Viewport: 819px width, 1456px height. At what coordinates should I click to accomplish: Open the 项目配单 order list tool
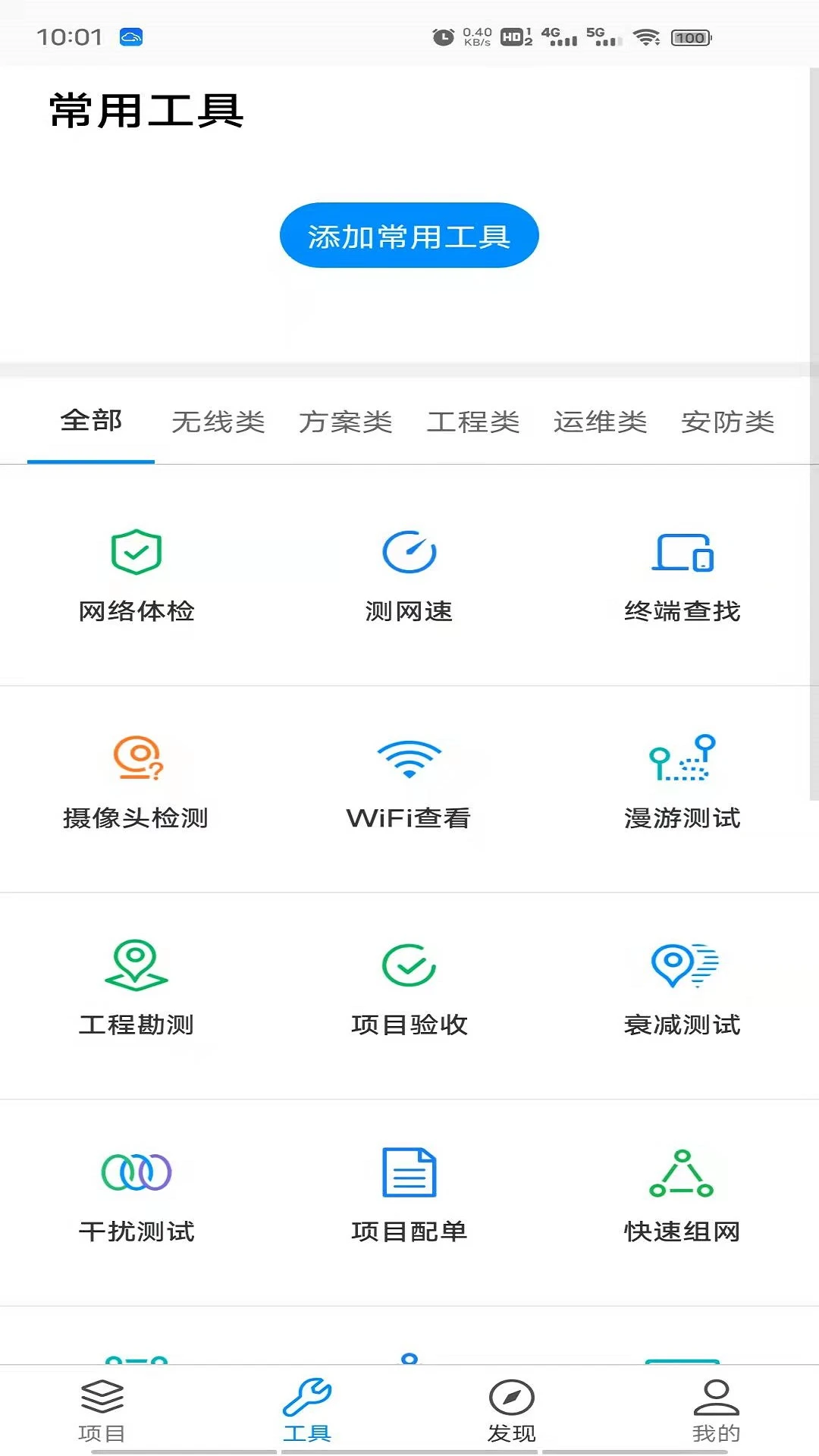409,1198
